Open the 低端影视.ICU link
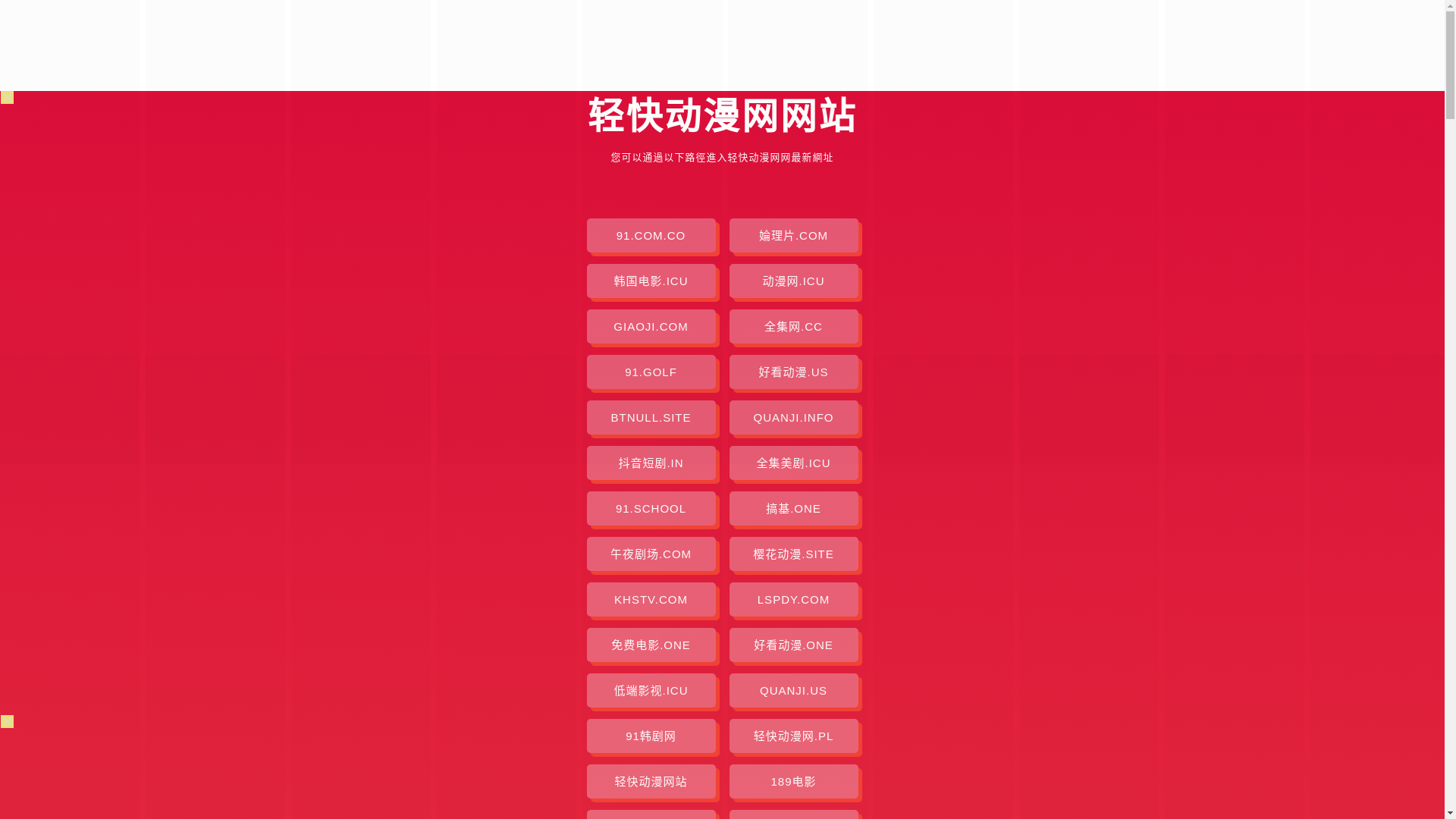The image size is (1456, 819). click(x=651, y=691)
